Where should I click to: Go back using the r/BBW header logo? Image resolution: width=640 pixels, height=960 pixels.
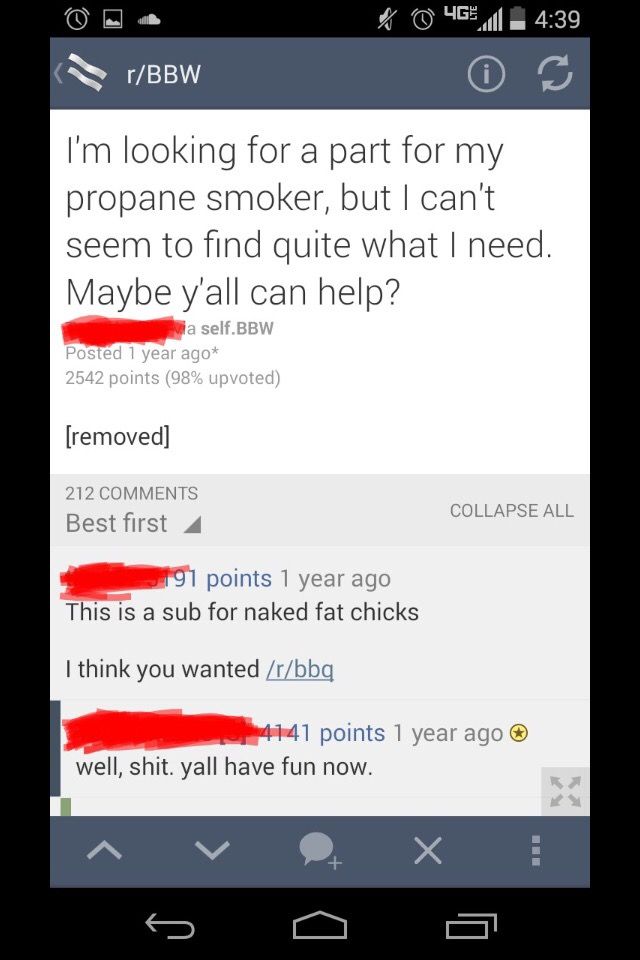pos(87,74)
